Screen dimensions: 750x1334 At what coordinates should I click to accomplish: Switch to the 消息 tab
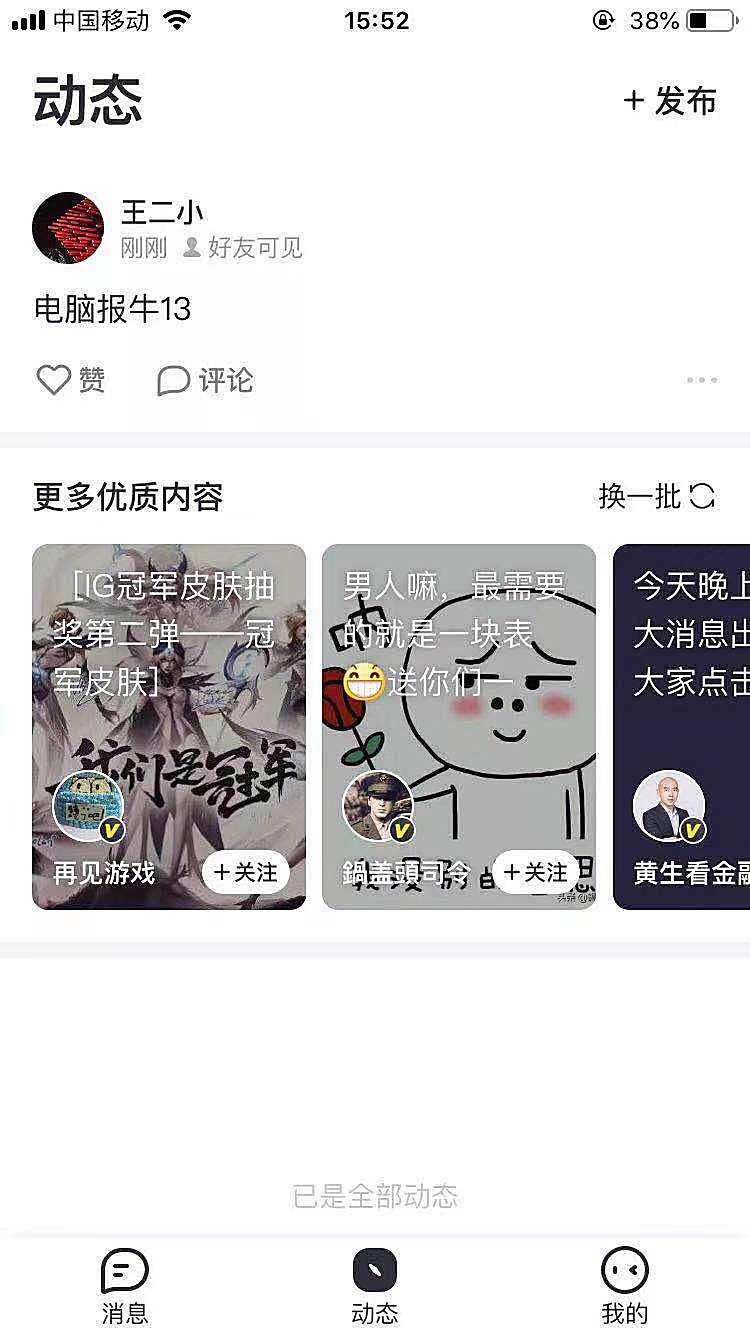(x=125, y=1286)
